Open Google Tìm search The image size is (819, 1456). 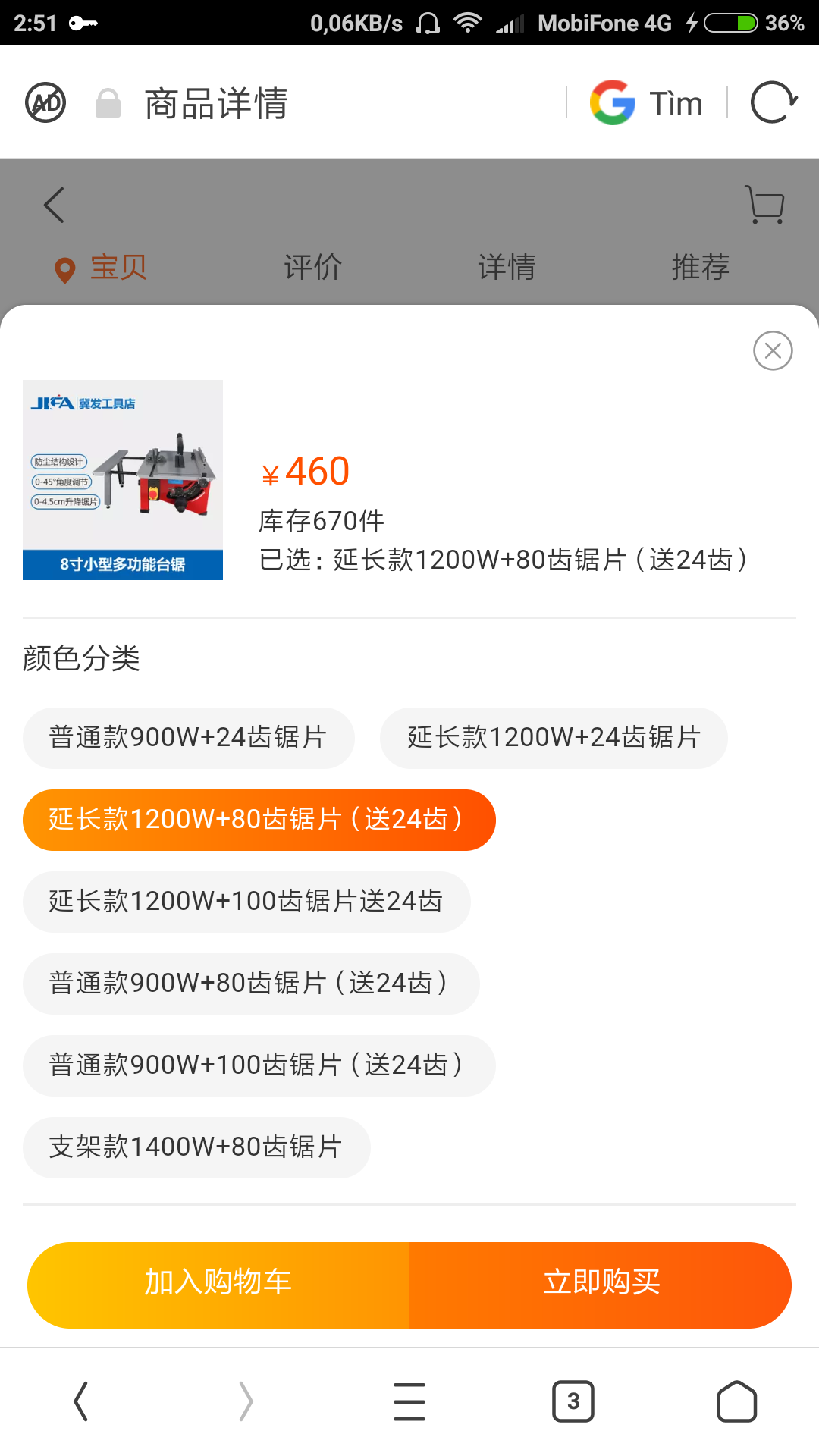[x=647, y=102]
